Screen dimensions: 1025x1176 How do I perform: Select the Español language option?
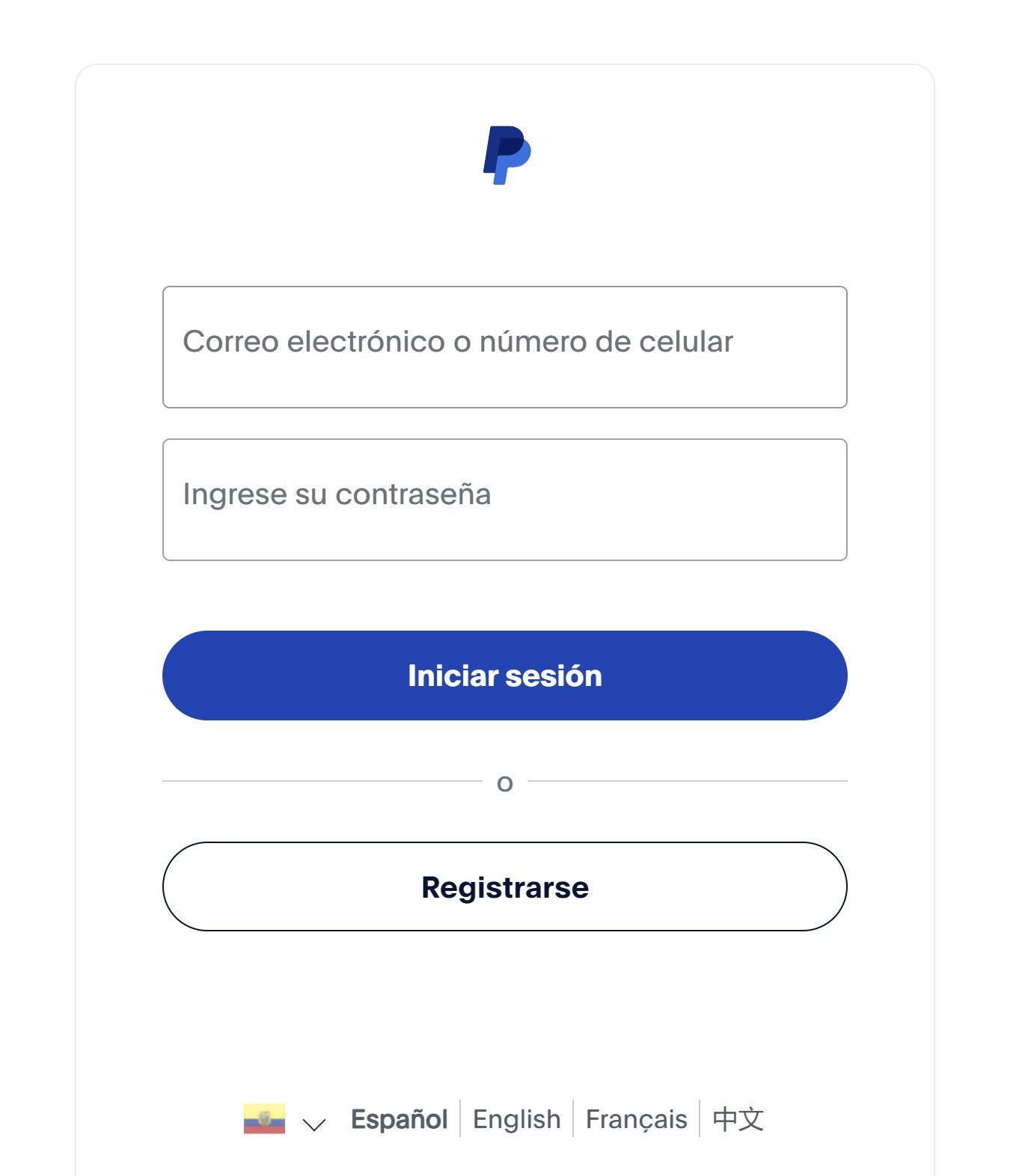[400, 1118]
